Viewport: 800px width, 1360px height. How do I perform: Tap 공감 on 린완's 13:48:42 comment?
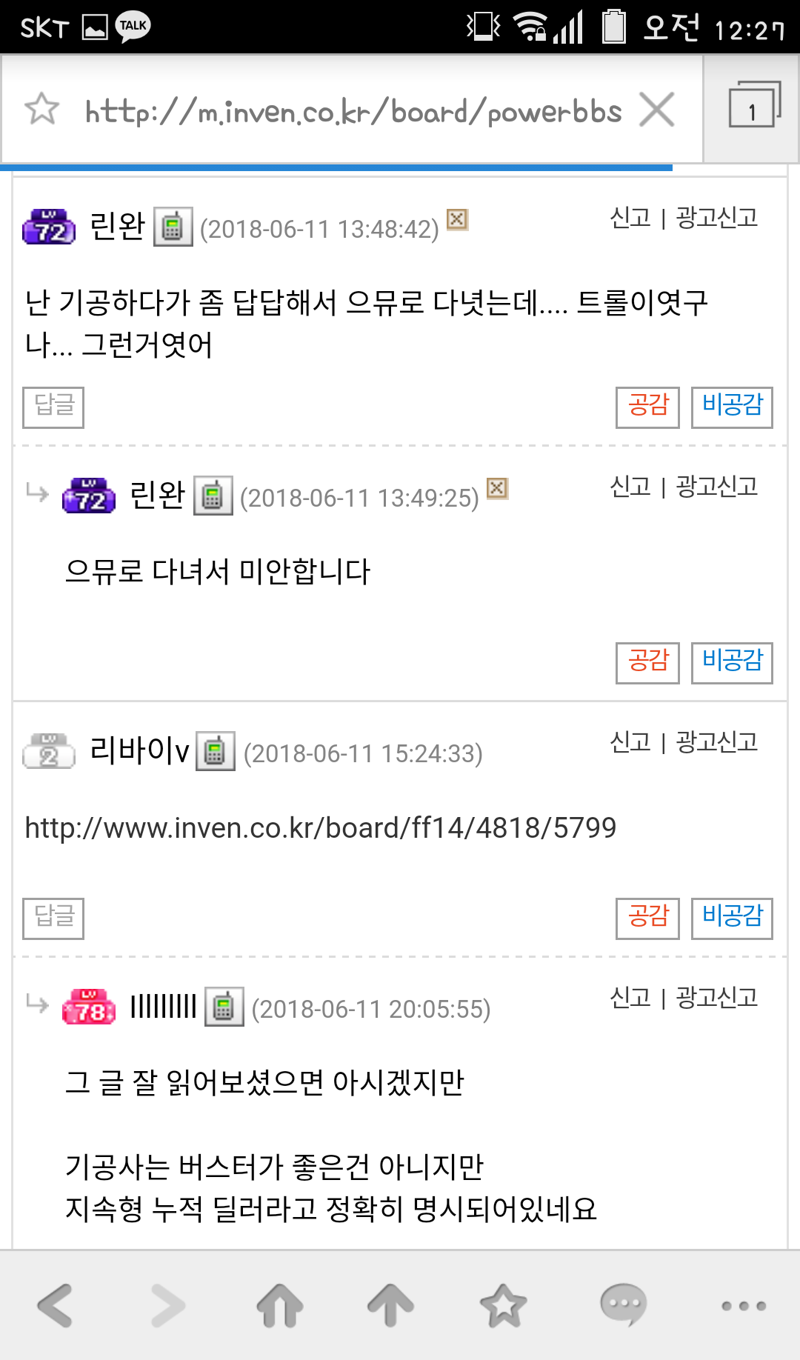pyautogui.click(x=647, y=407)
